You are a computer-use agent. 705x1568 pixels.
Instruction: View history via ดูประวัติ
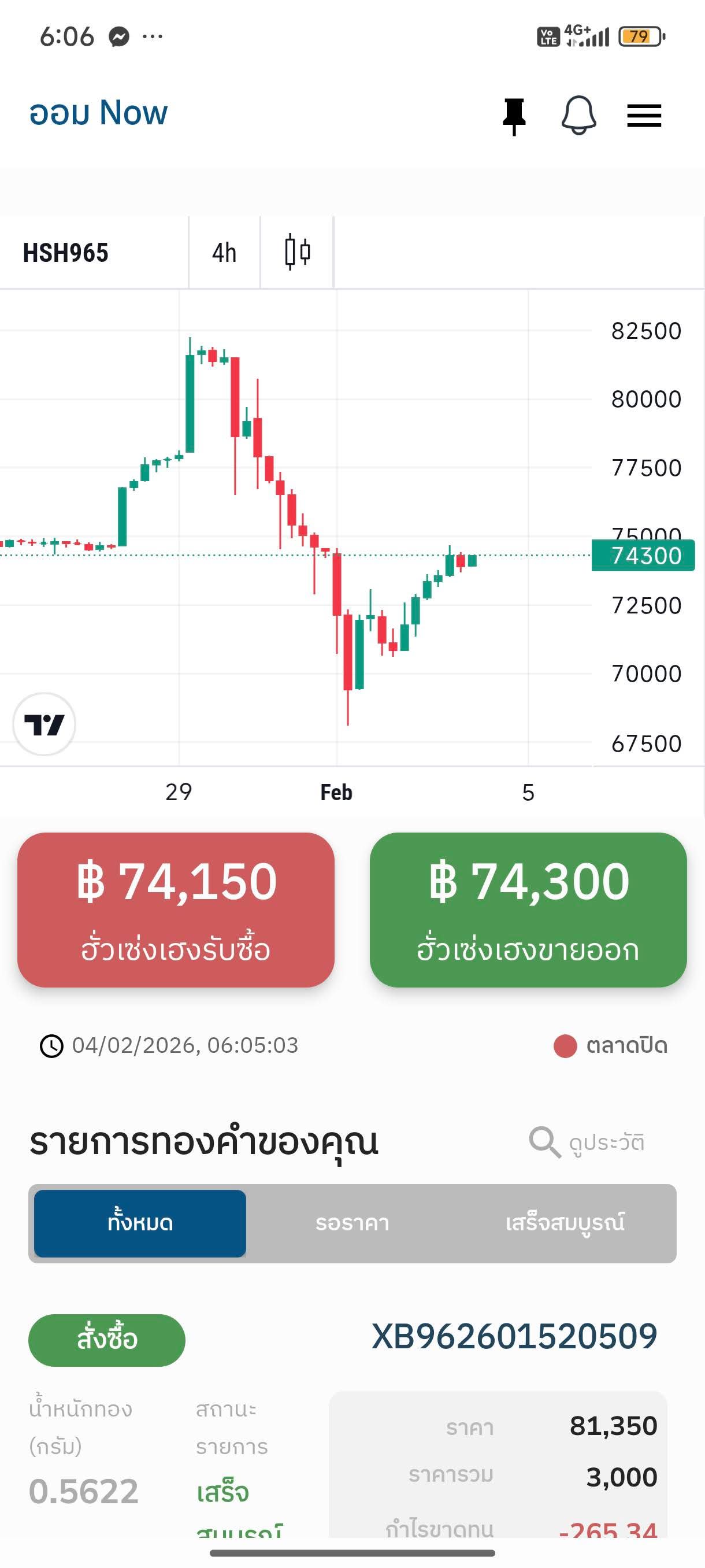tap(588, 1142)
